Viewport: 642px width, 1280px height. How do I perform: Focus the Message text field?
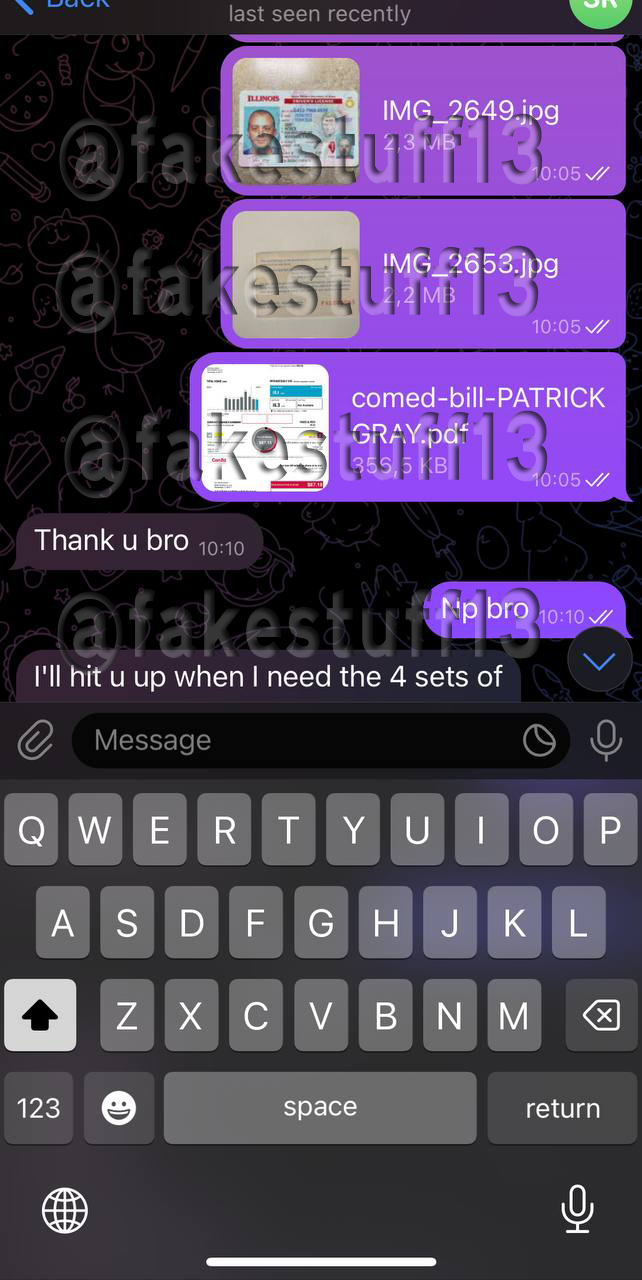300,741
